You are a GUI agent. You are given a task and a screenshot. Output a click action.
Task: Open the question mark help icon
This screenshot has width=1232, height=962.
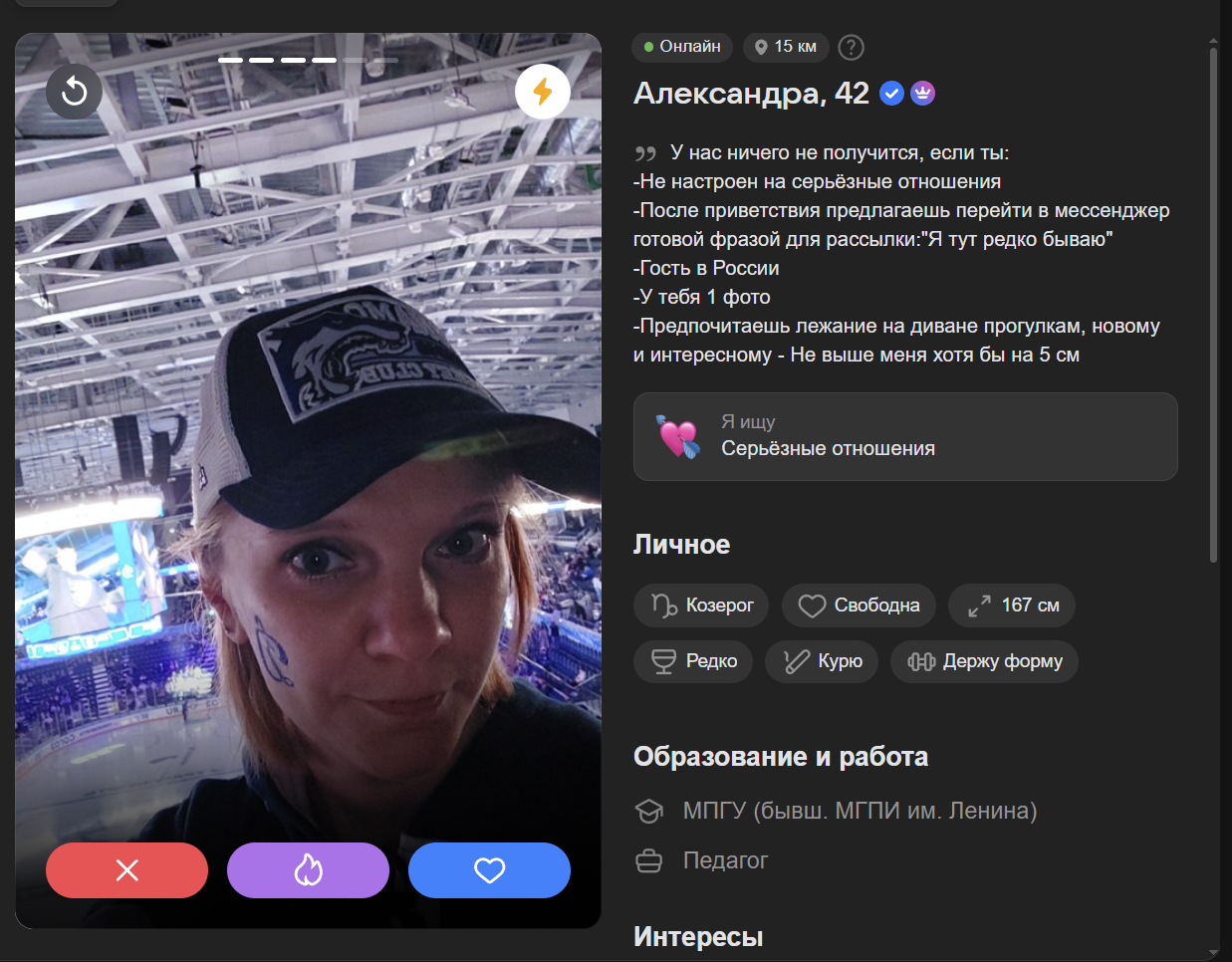851,47
